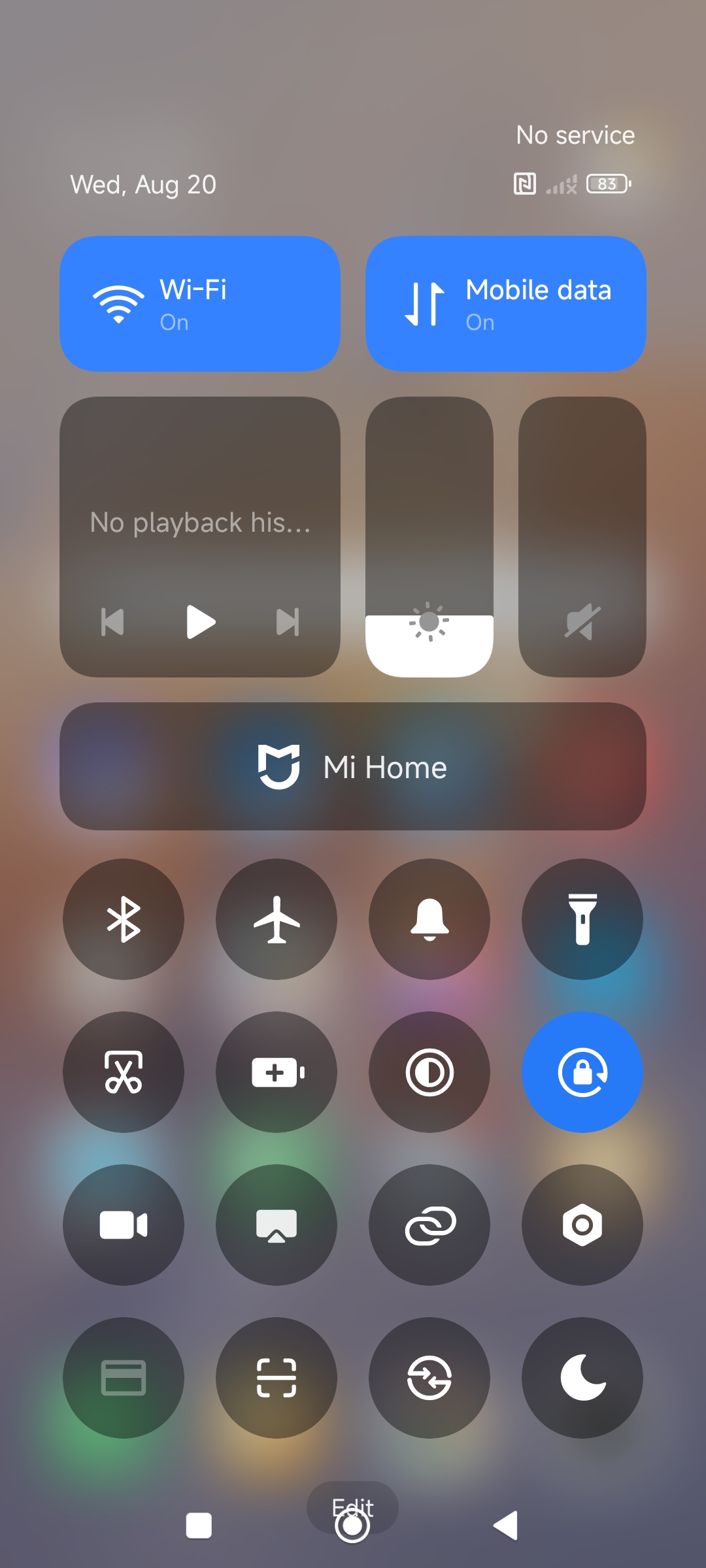Tap the Edit button
The width and height of the screenshot is (706, 1568).
(x=353, y=1507)
